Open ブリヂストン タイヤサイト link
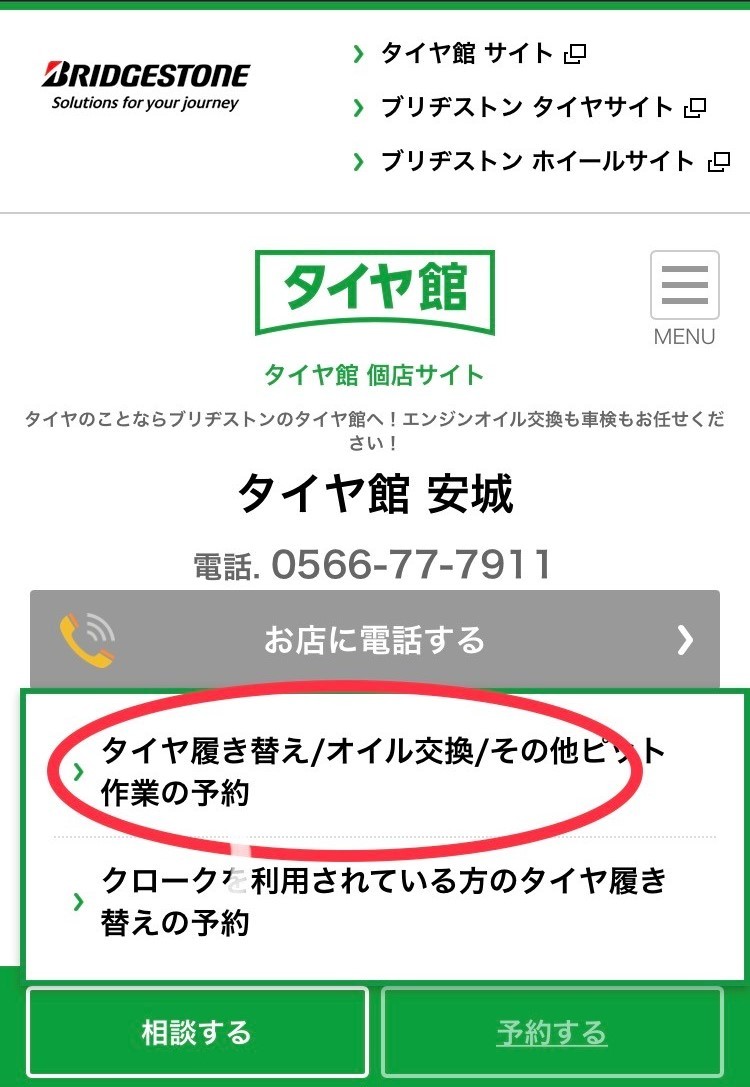 coord(527,107)
